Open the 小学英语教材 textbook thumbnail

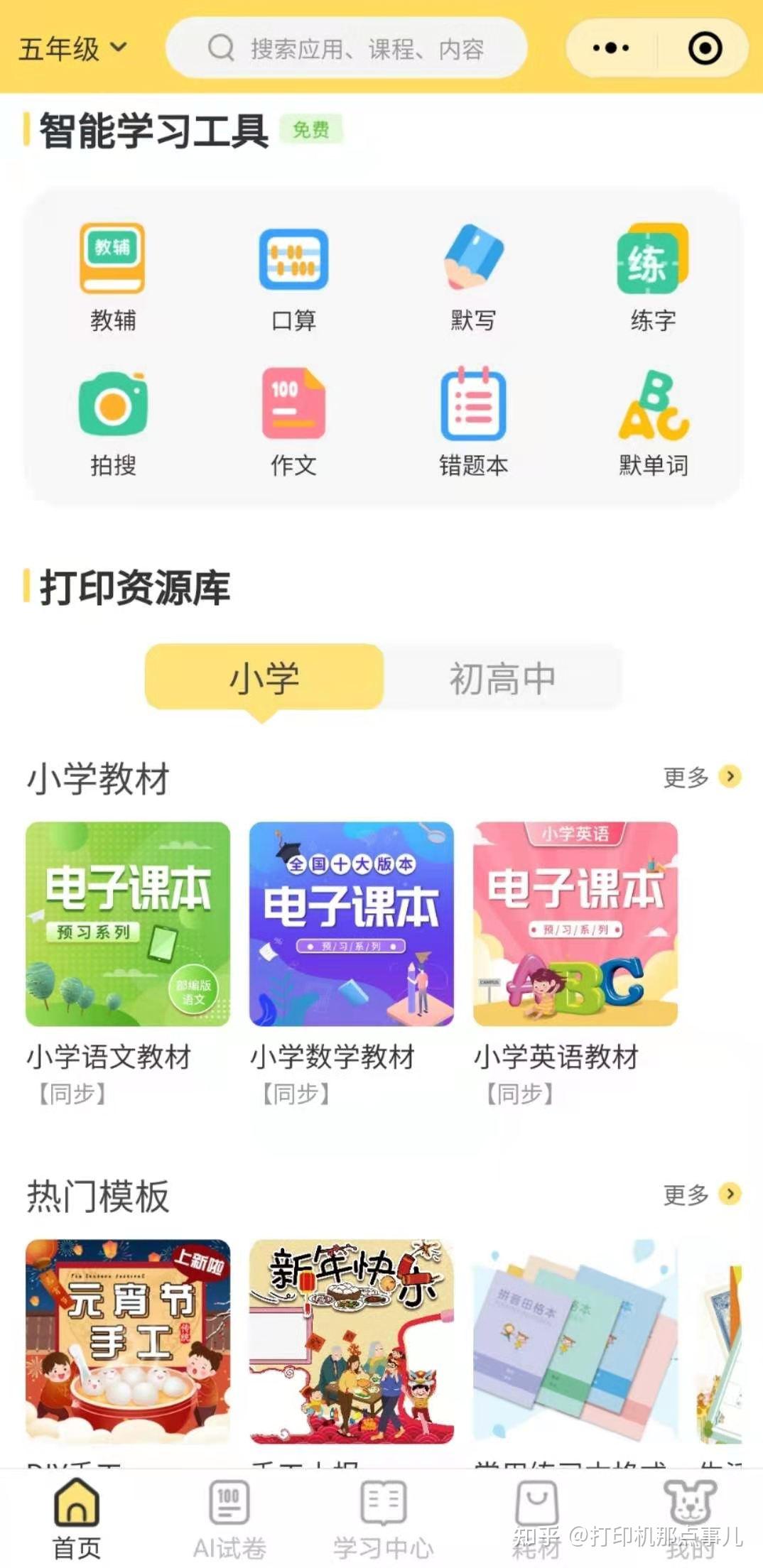point(574,923)
